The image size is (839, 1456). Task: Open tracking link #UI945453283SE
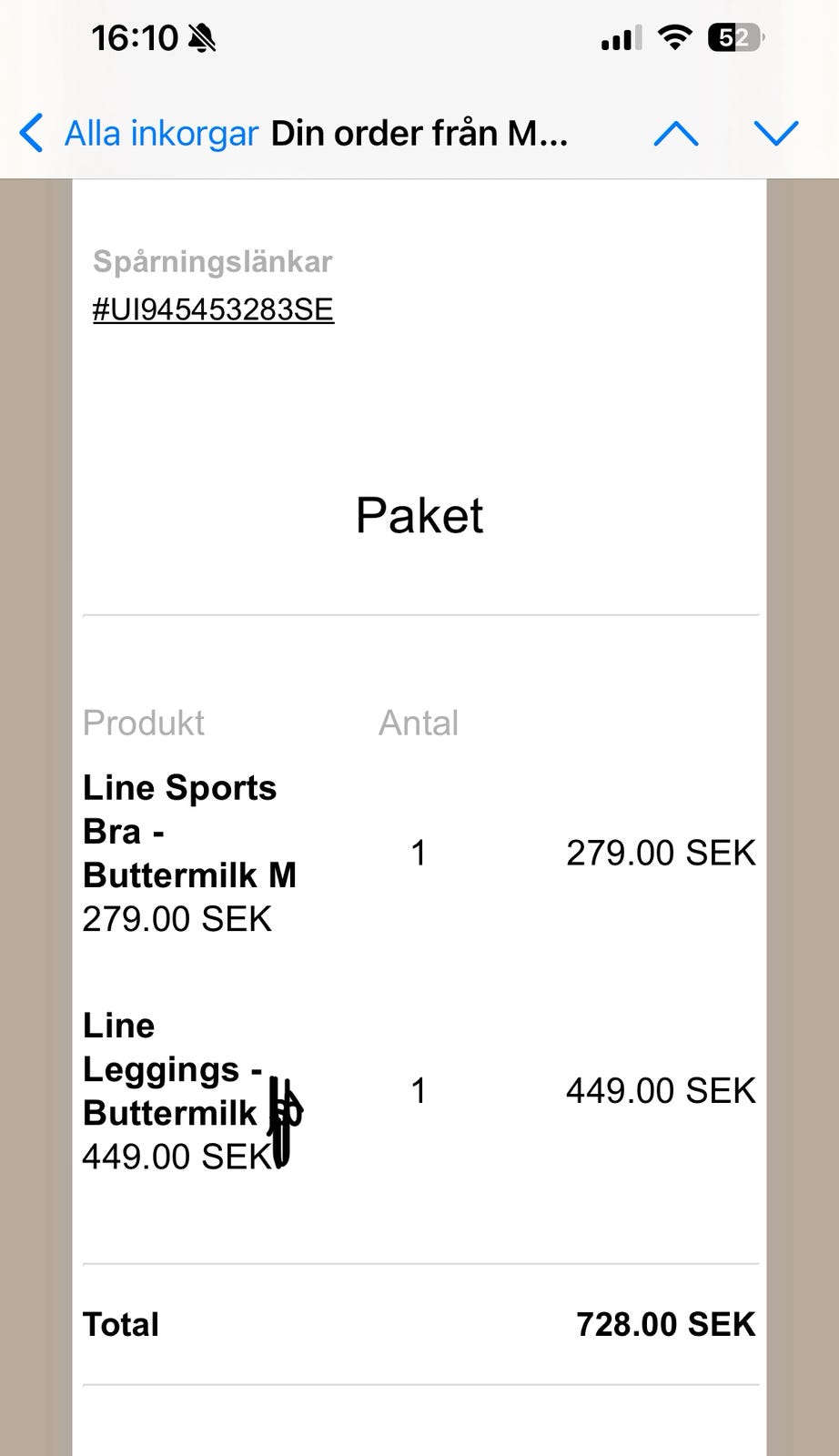(213, 309)
